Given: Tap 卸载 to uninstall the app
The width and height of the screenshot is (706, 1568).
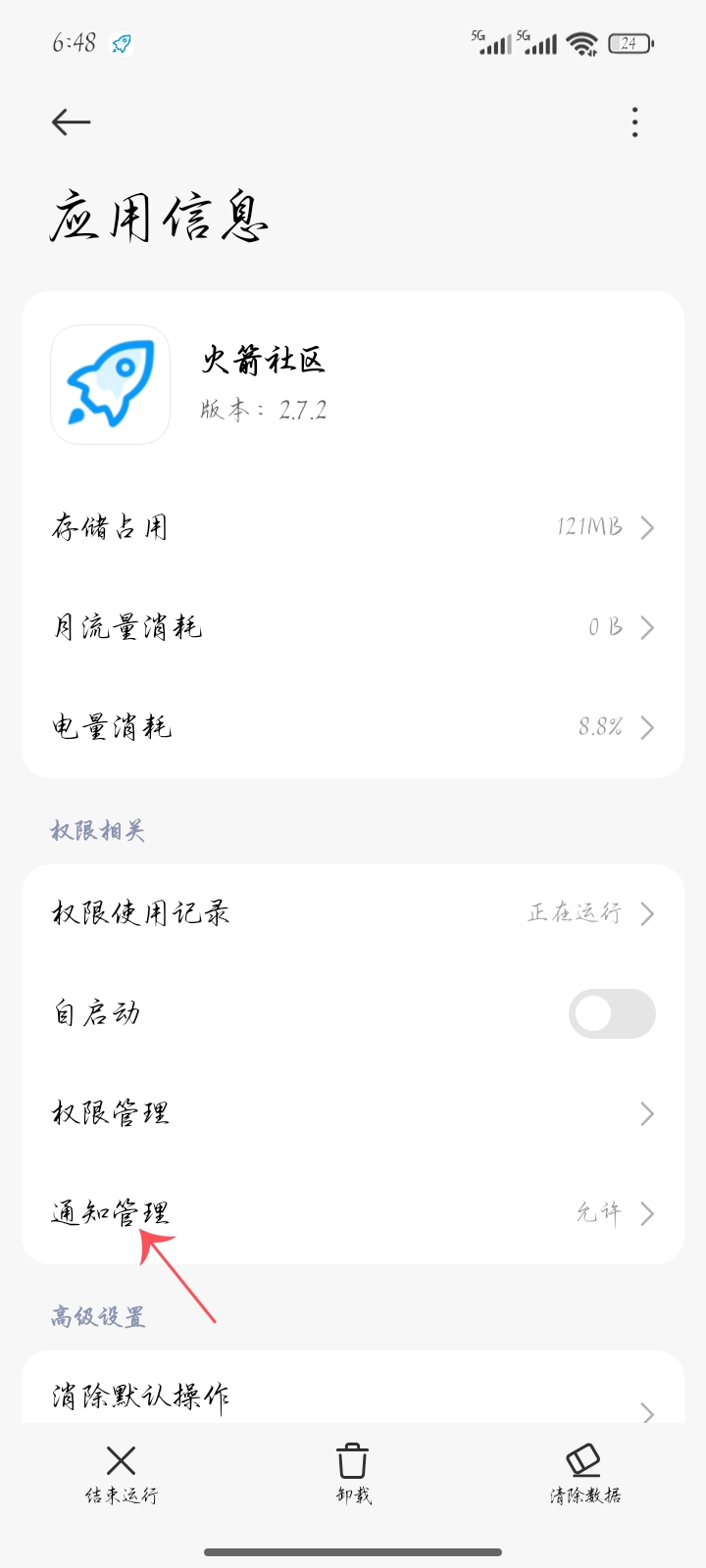Looking at the screenshot, I should tap(353, 1474).
